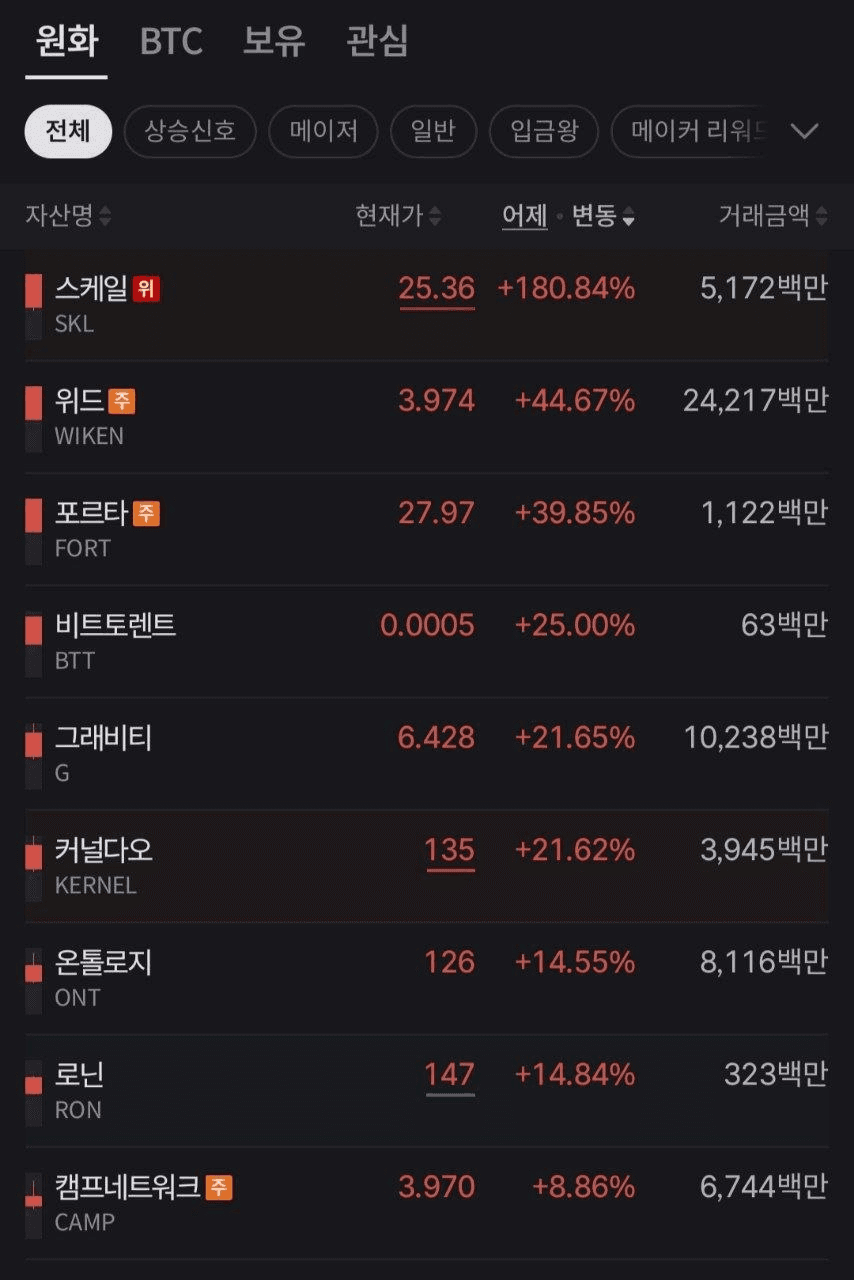Sort by 거래금액 column
The width and height of the screenshot is (854, 1280).
tap(772, 216)
